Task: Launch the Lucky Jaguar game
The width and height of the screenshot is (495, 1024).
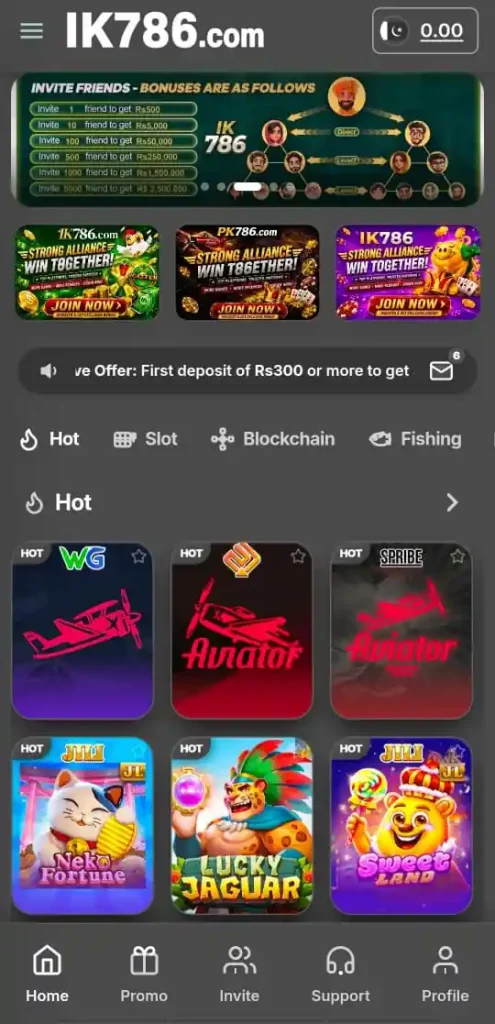Action: 242,826
